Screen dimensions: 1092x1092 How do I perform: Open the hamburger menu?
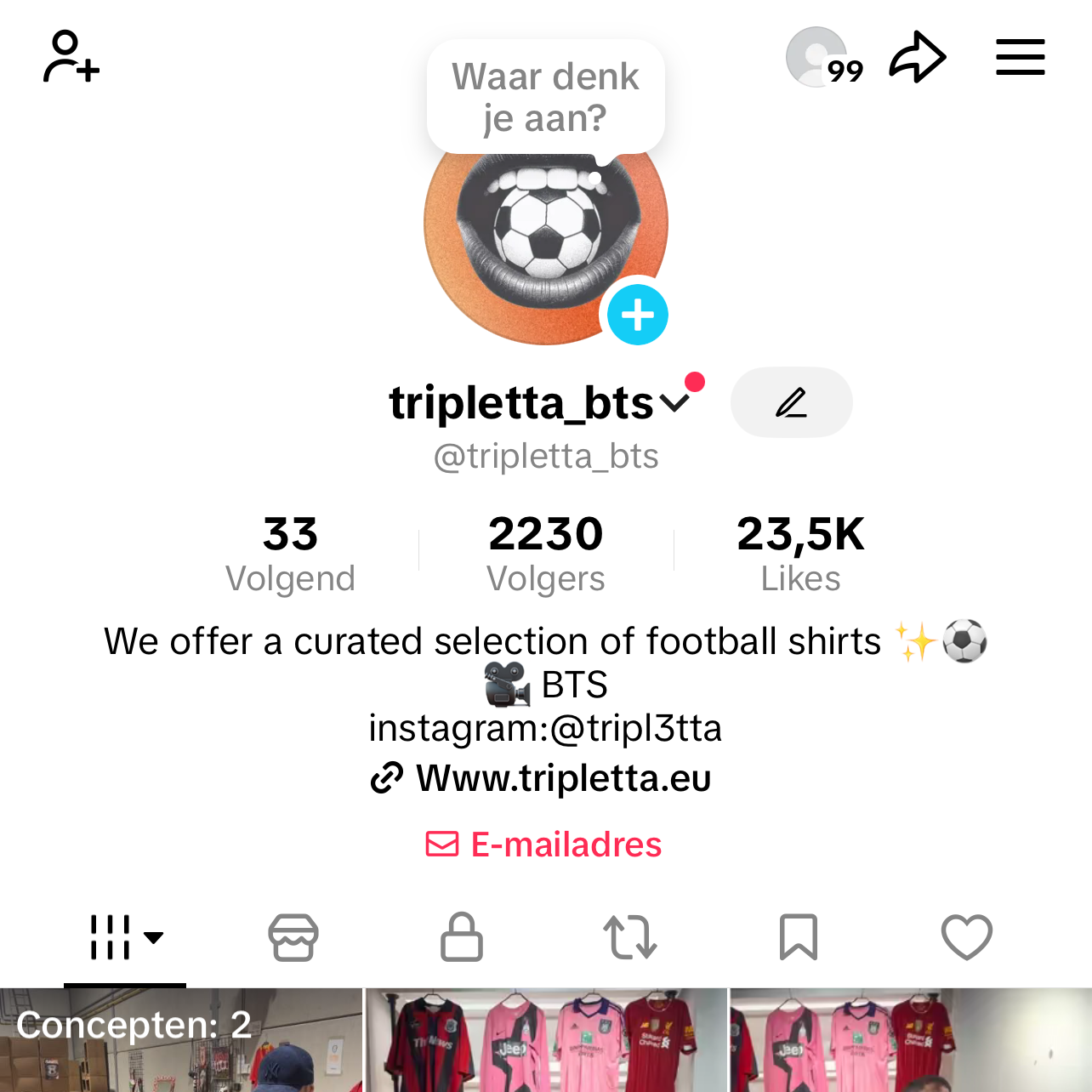pos(1020,57)
